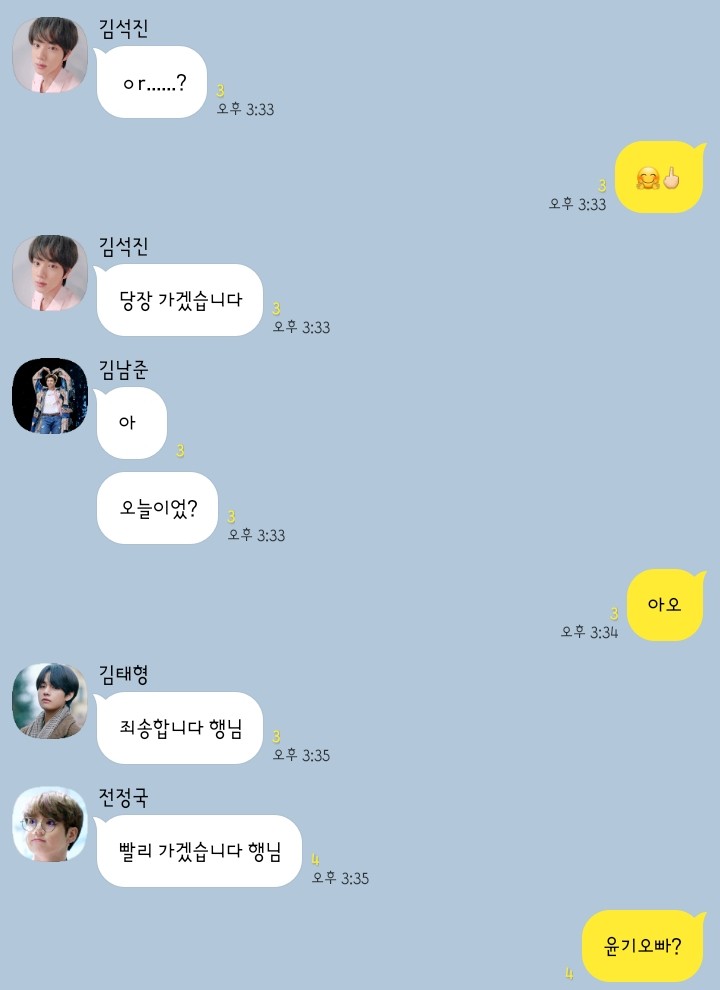Open 김남준's profile picture
This screenshot has height=990, width=720.
pos(50,396)
